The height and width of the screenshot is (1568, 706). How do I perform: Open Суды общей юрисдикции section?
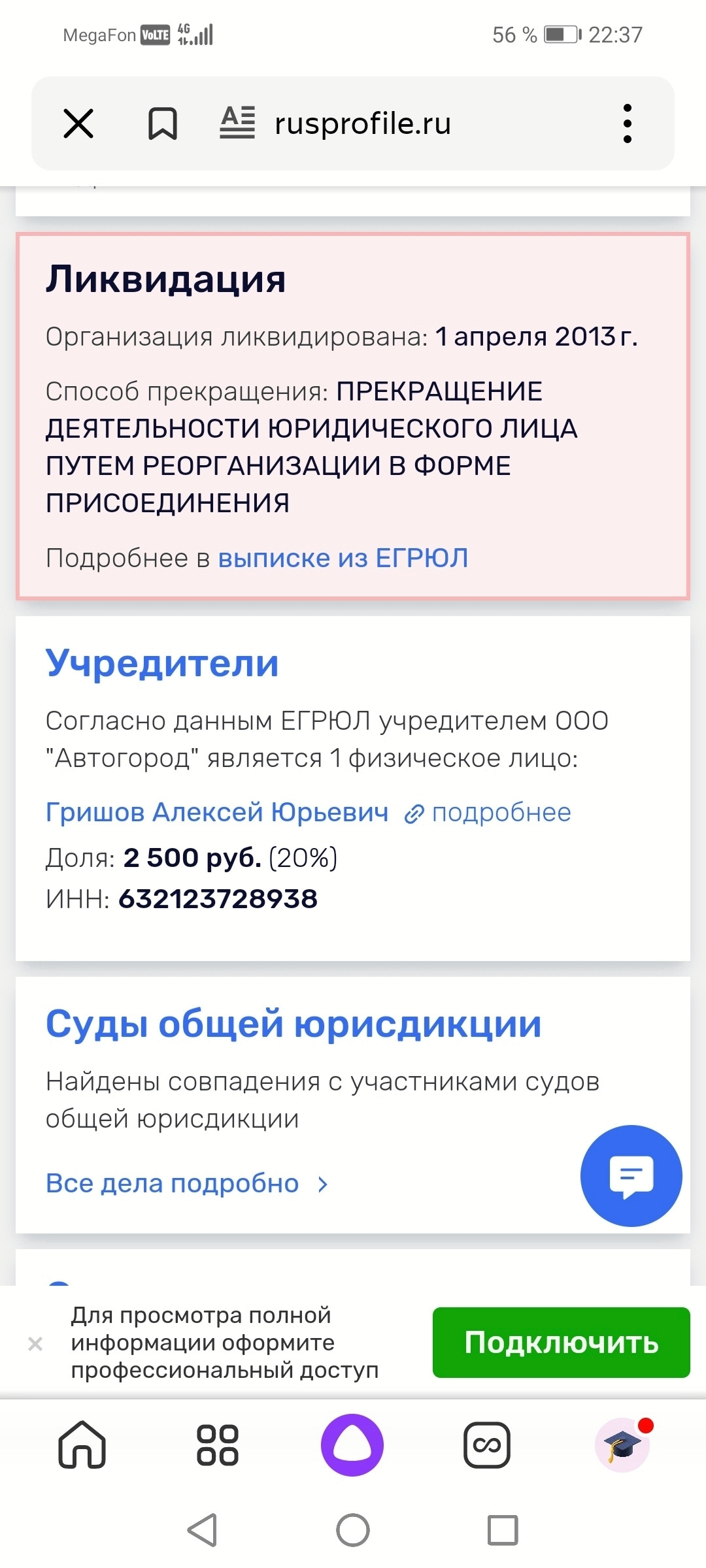point(294,1023)
